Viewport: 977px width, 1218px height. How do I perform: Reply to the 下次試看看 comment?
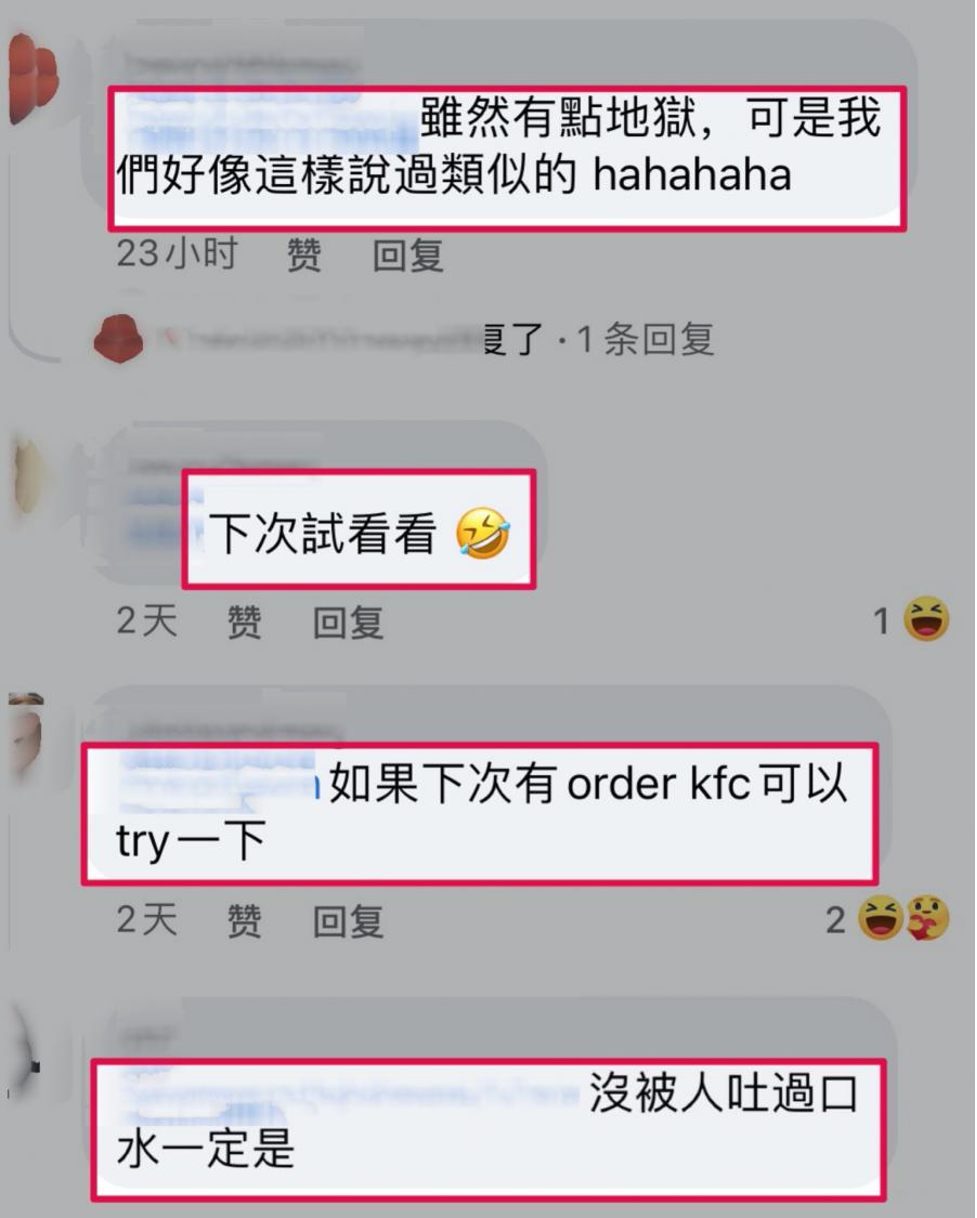348,623
